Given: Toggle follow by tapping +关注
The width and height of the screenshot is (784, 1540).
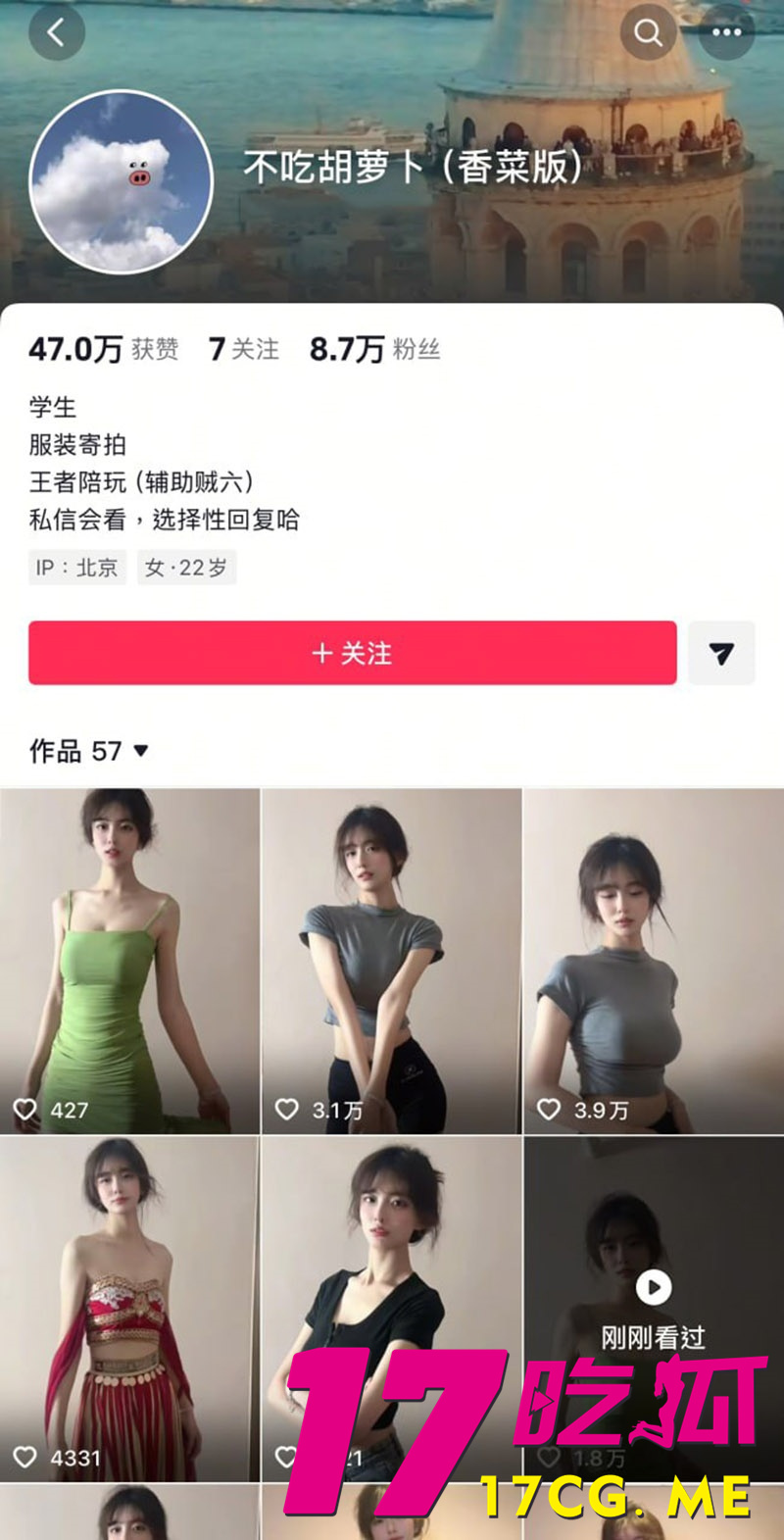Looking at the screenshot, I should point(351,653).
